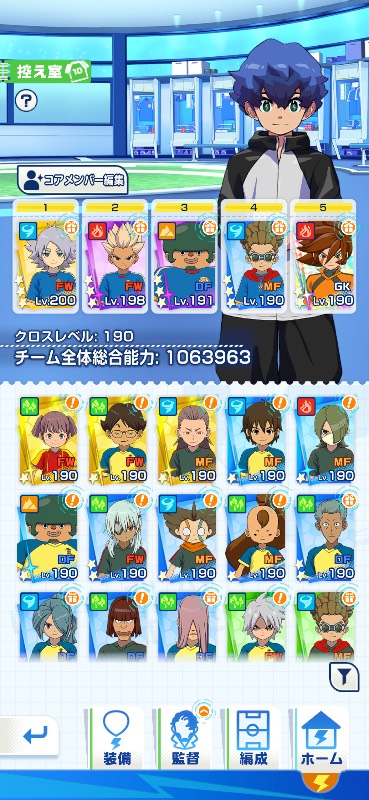Open core member slot 5, Lv.190 GK
The image size is (369, 800).
point(323,256)
